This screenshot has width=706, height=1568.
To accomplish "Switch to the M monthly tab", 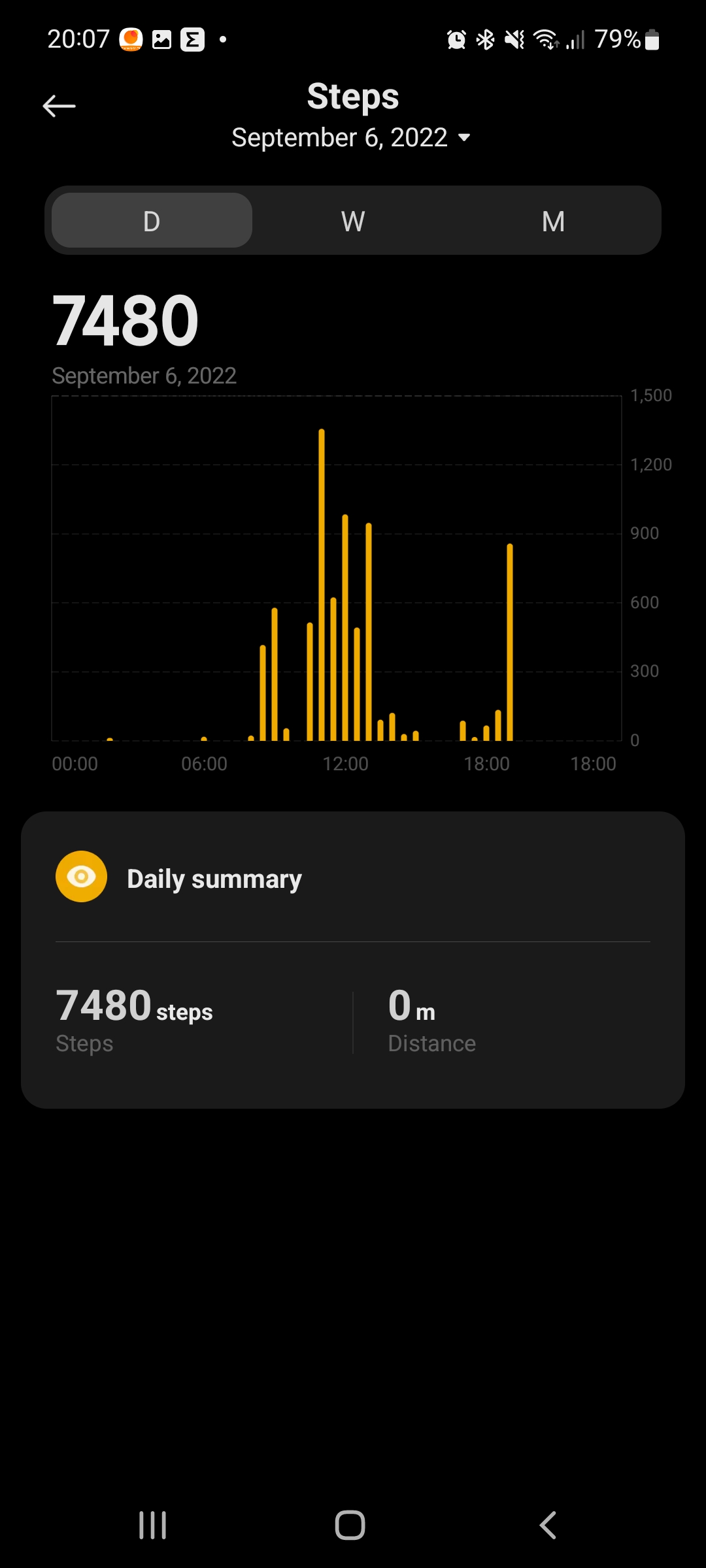I will pos(552,220).
